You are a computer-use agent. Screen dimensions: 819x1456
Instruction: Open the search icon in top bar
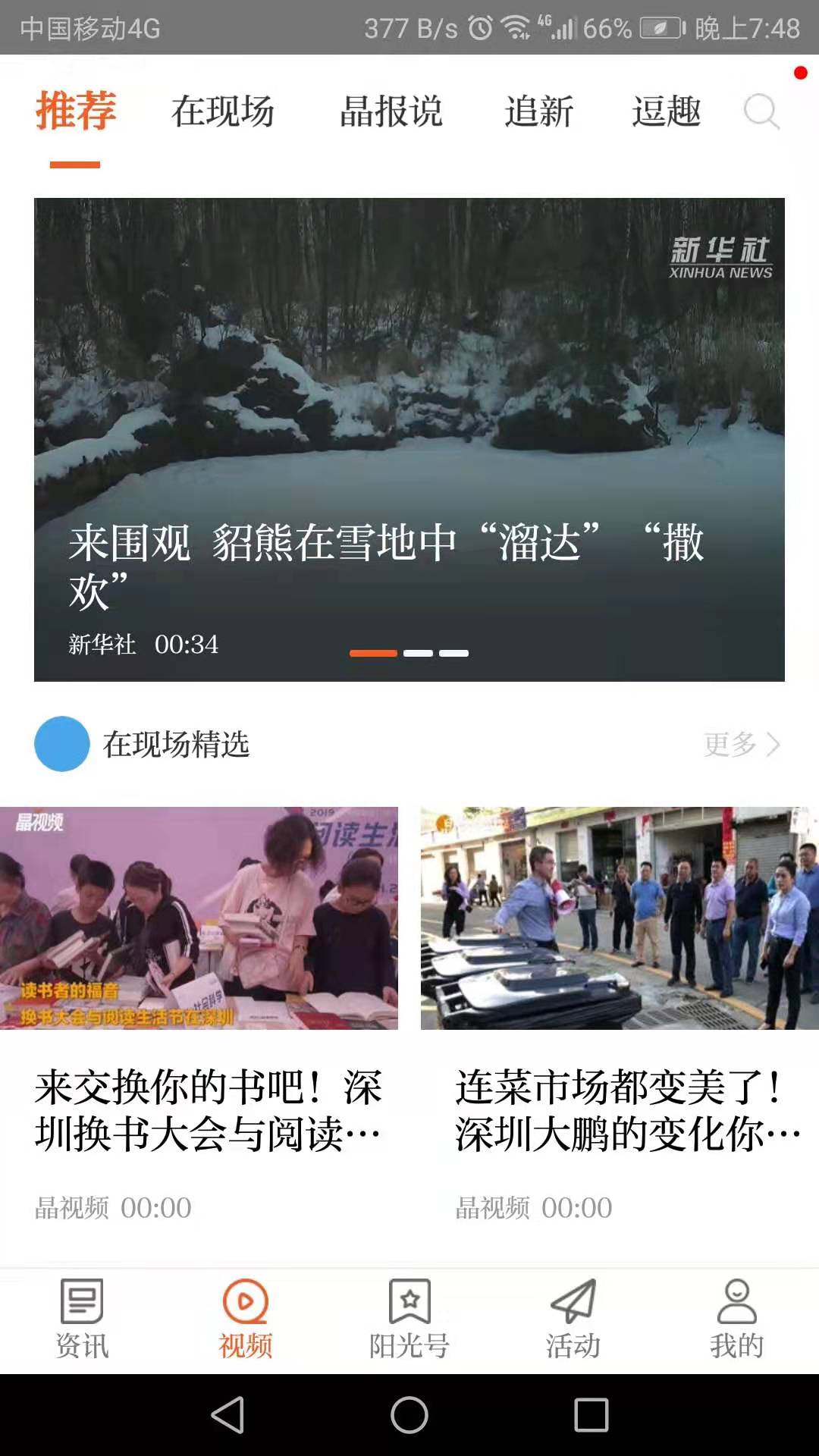(762, 112)
